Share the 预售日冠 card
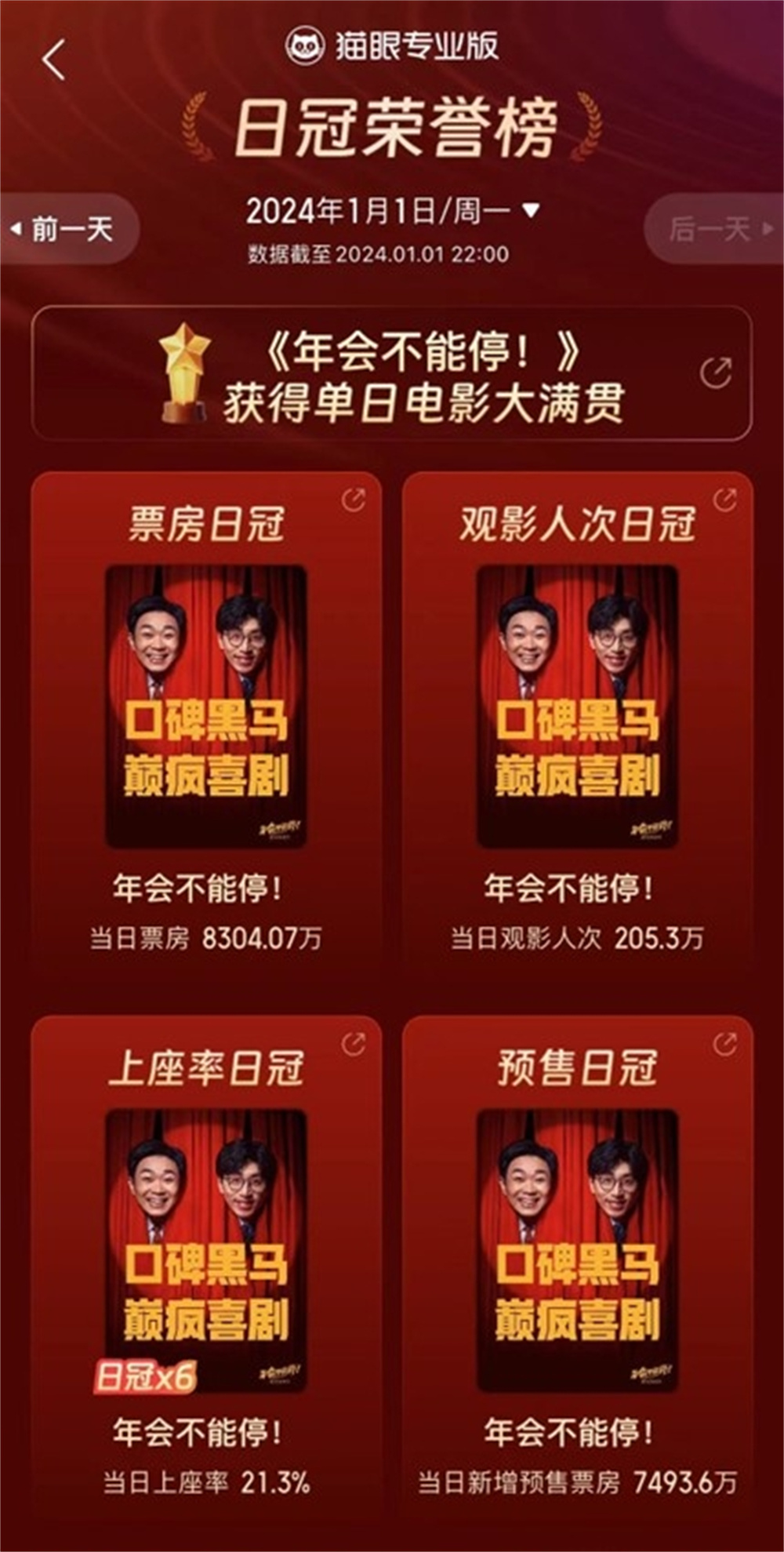Screen dimensions: 784x1552 tap(724, 1044)
